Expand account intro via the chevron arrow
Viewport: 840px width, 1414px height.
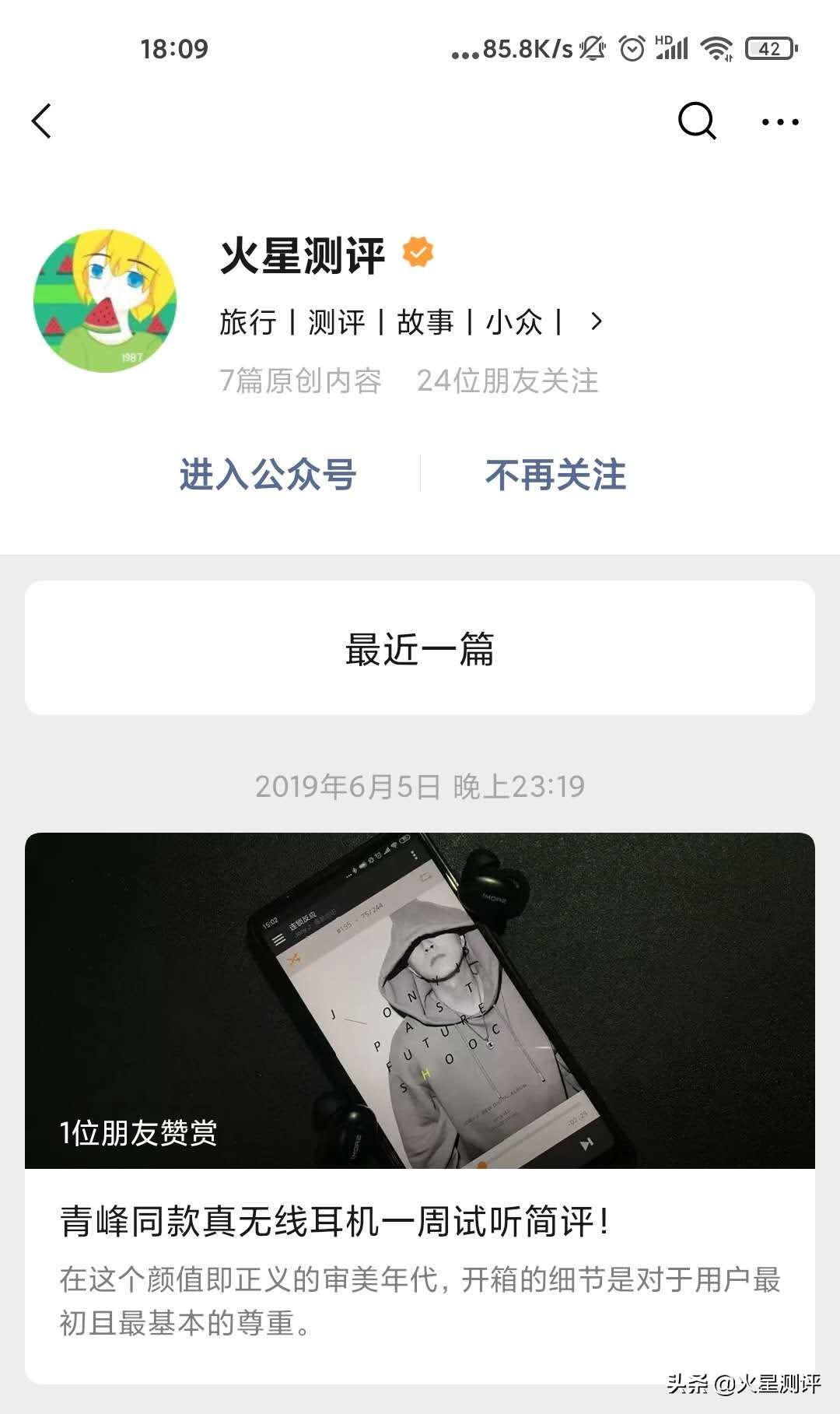click(x=597, y=320)
